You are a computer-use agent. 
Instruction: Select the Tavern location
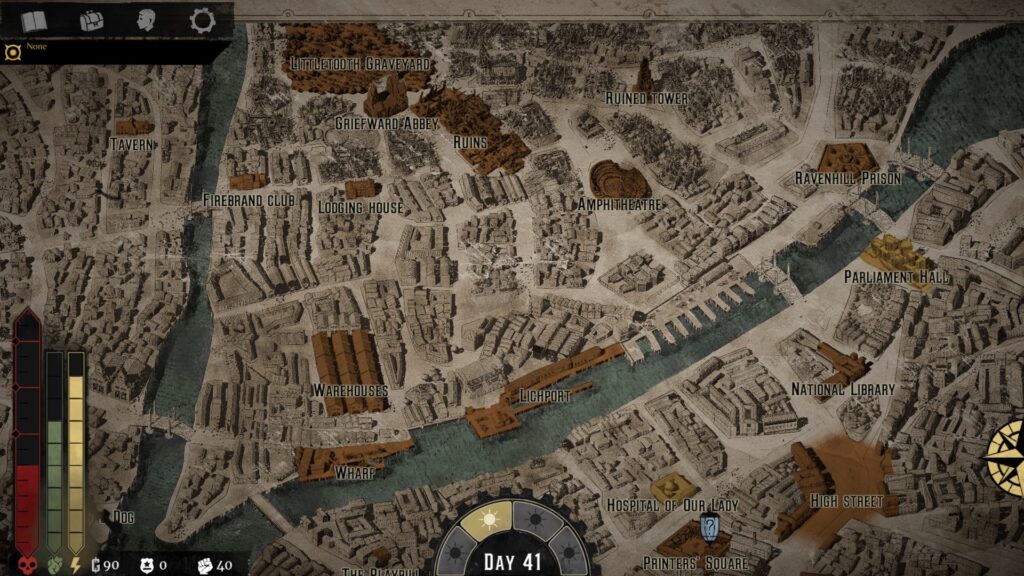coord(132,128)
